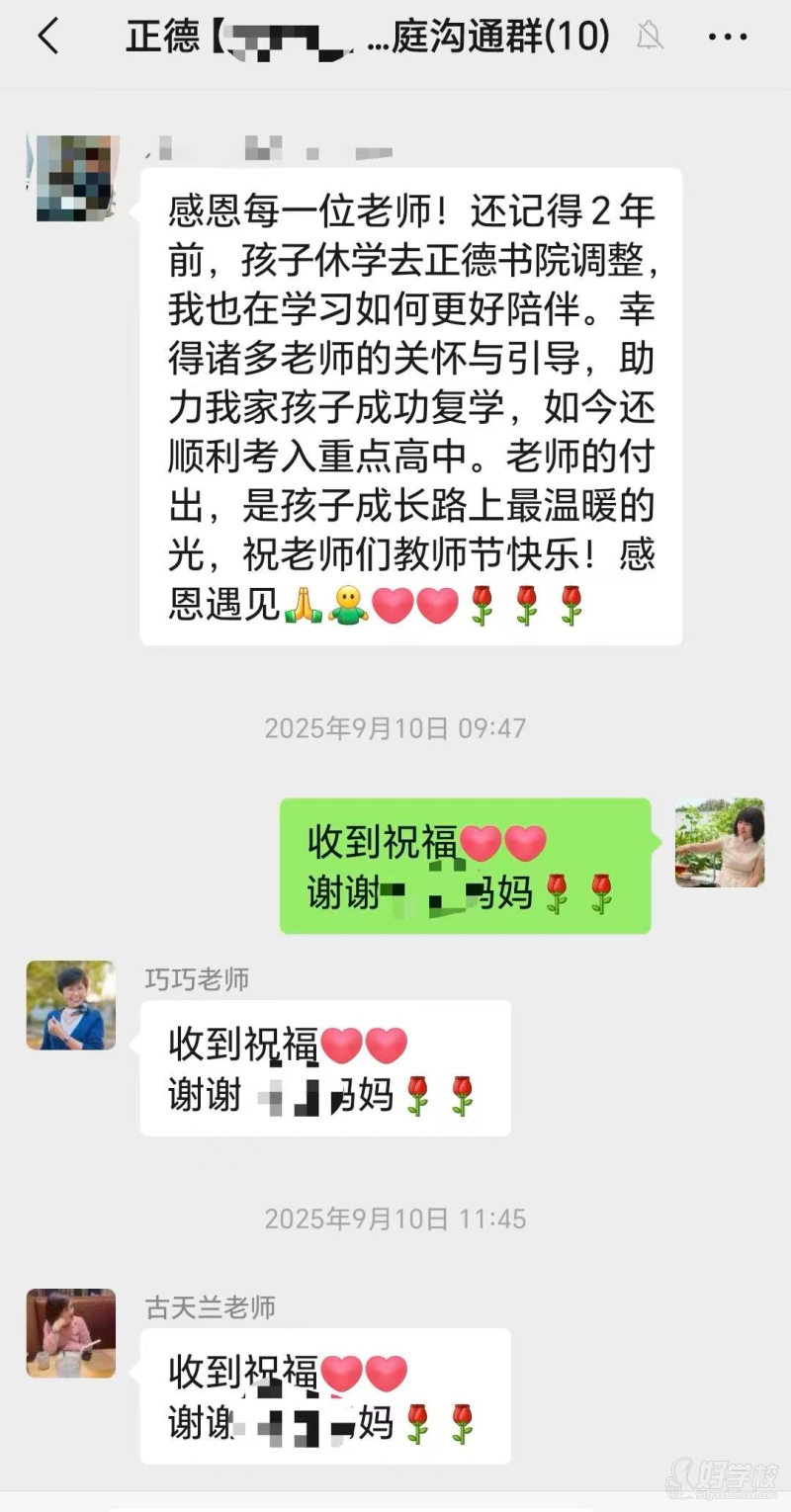Open the three-dot chat menu
The image size is (791, 1512).
pyautogui.click(x=728, y=38)
